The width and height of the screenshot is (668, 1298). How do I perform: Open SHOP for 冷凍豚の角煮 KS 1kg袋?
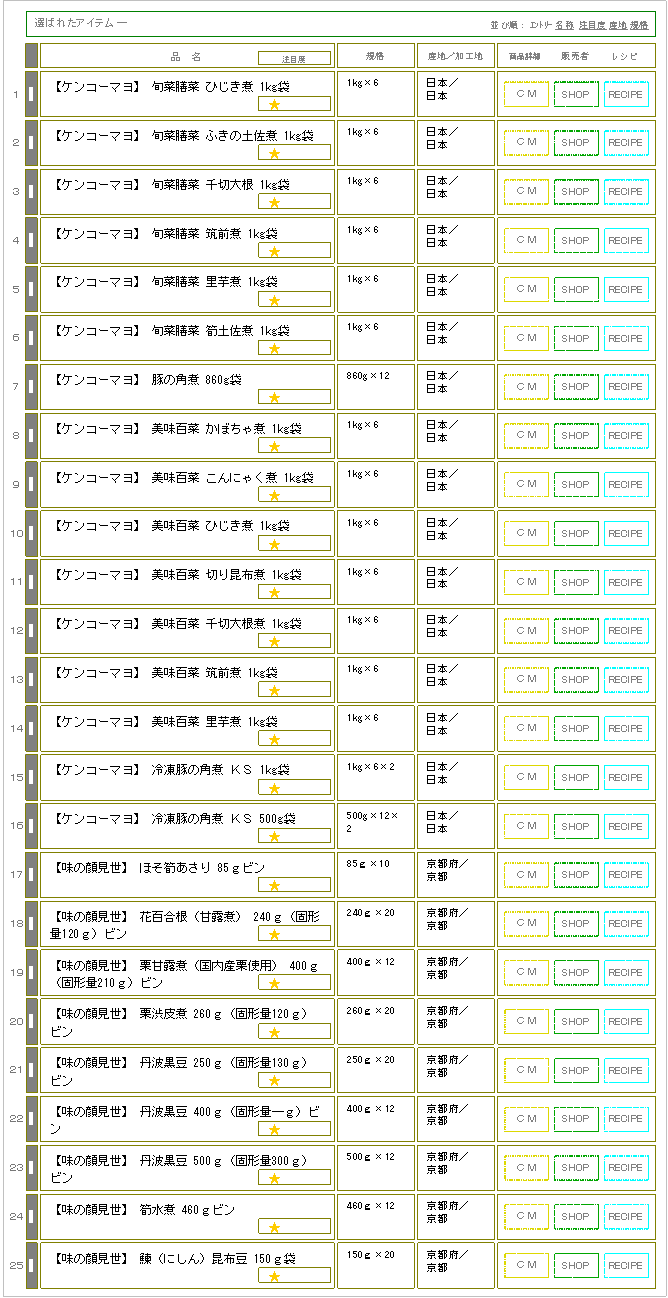click(576, 778)
